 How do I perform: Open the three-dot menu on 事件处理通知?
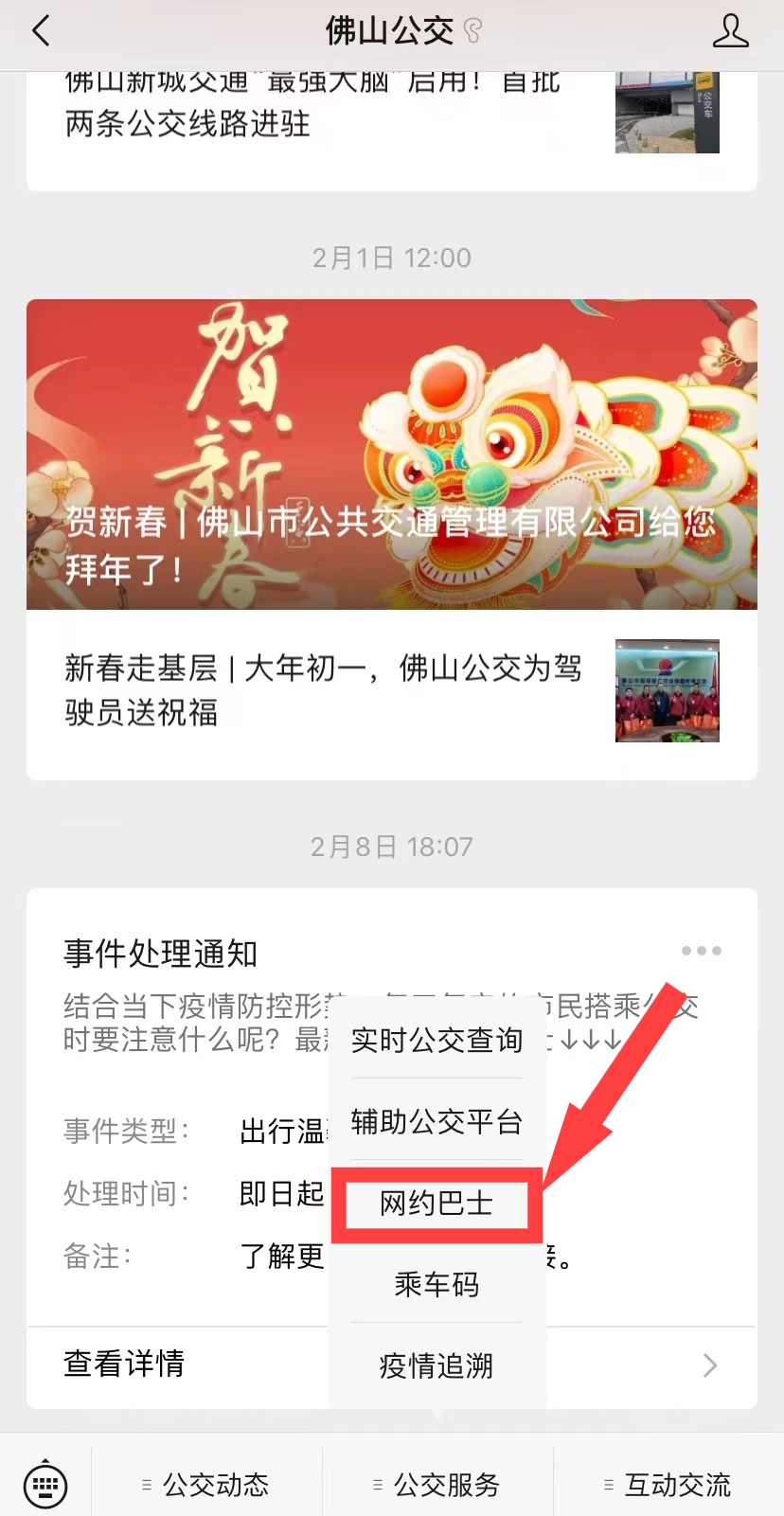click(x=701, y=951)
